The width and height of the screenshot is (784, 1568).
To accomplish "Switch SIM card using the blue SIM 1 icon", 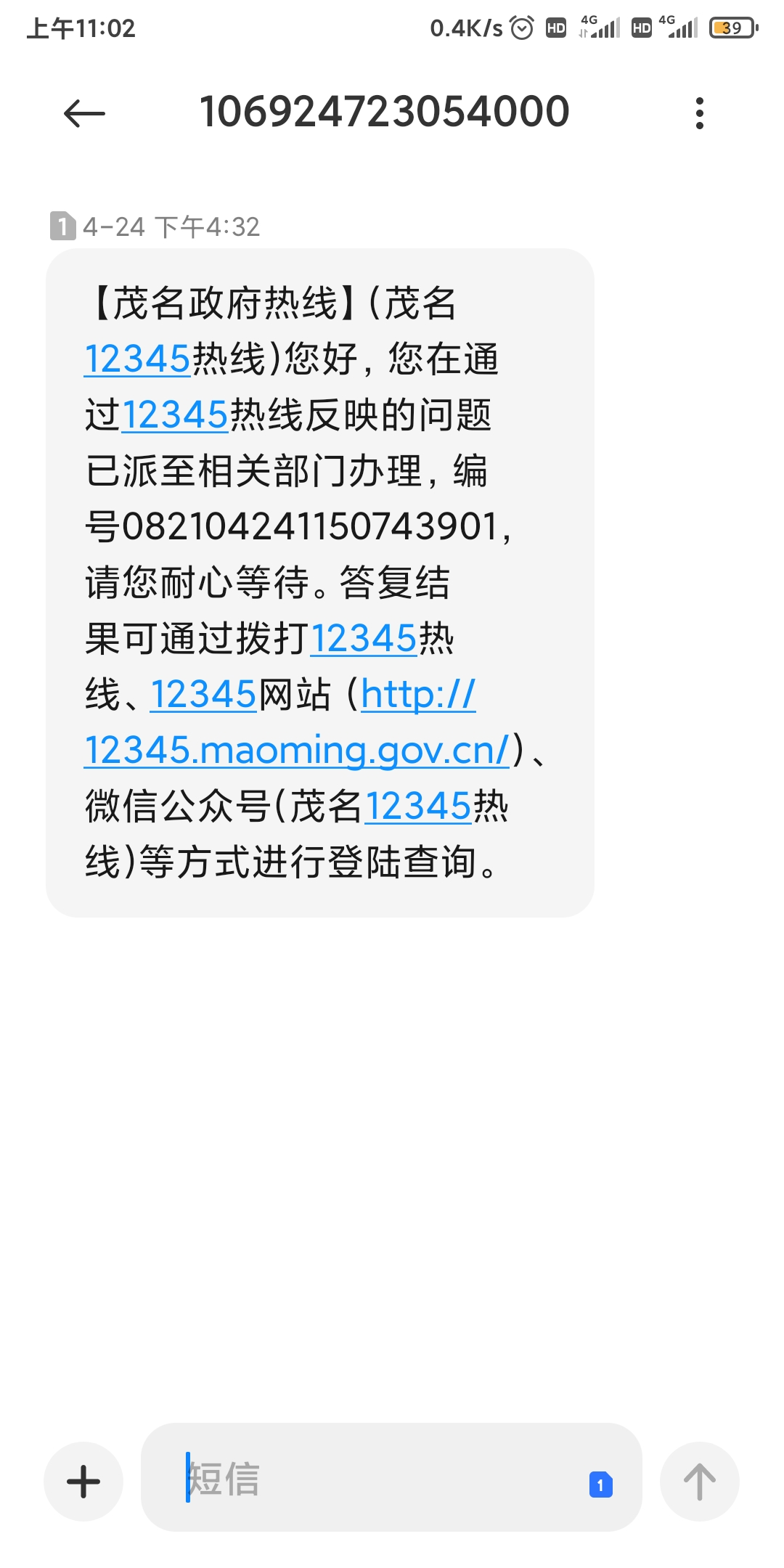I will point(600,1485).
